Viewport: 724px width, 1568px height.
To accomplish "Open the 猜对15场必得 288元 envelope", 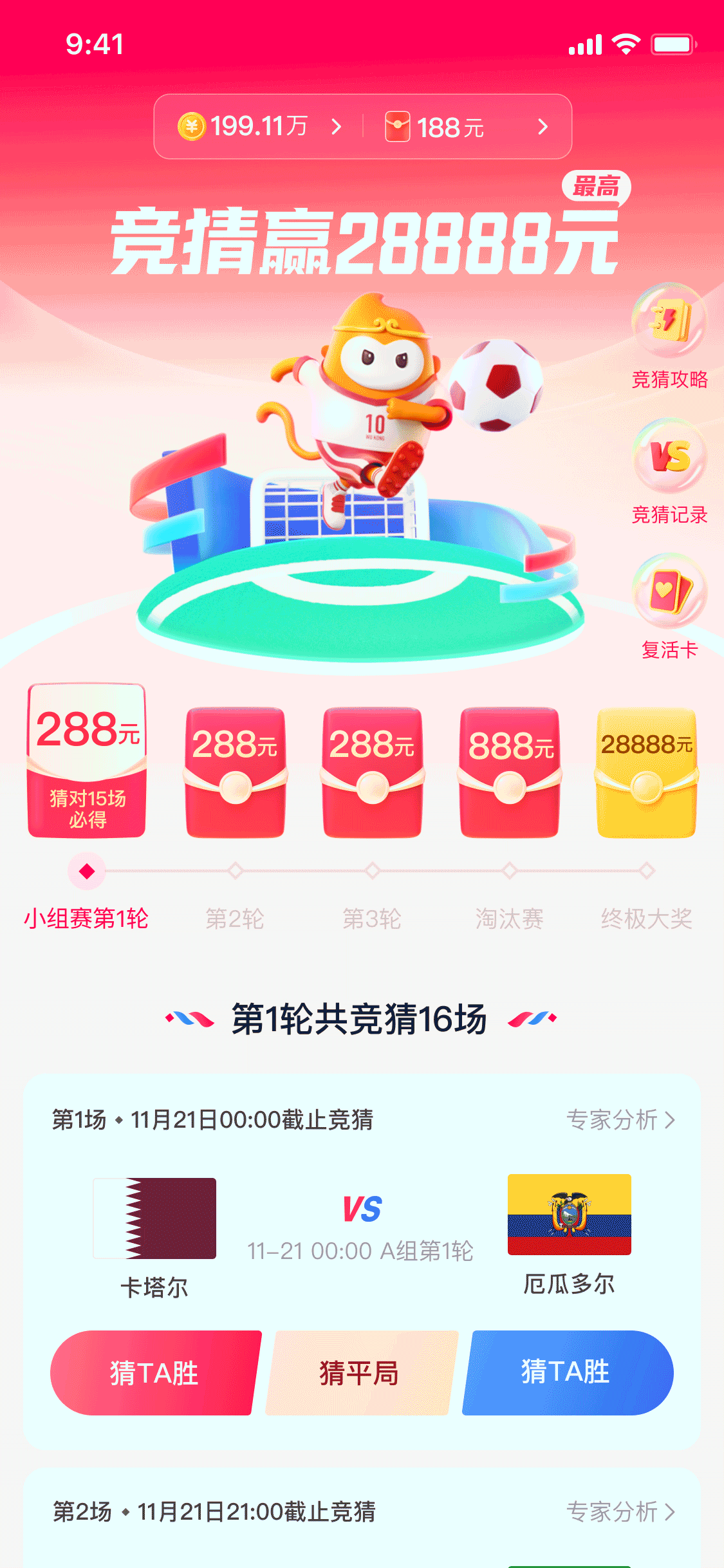I will coord(88,763).
